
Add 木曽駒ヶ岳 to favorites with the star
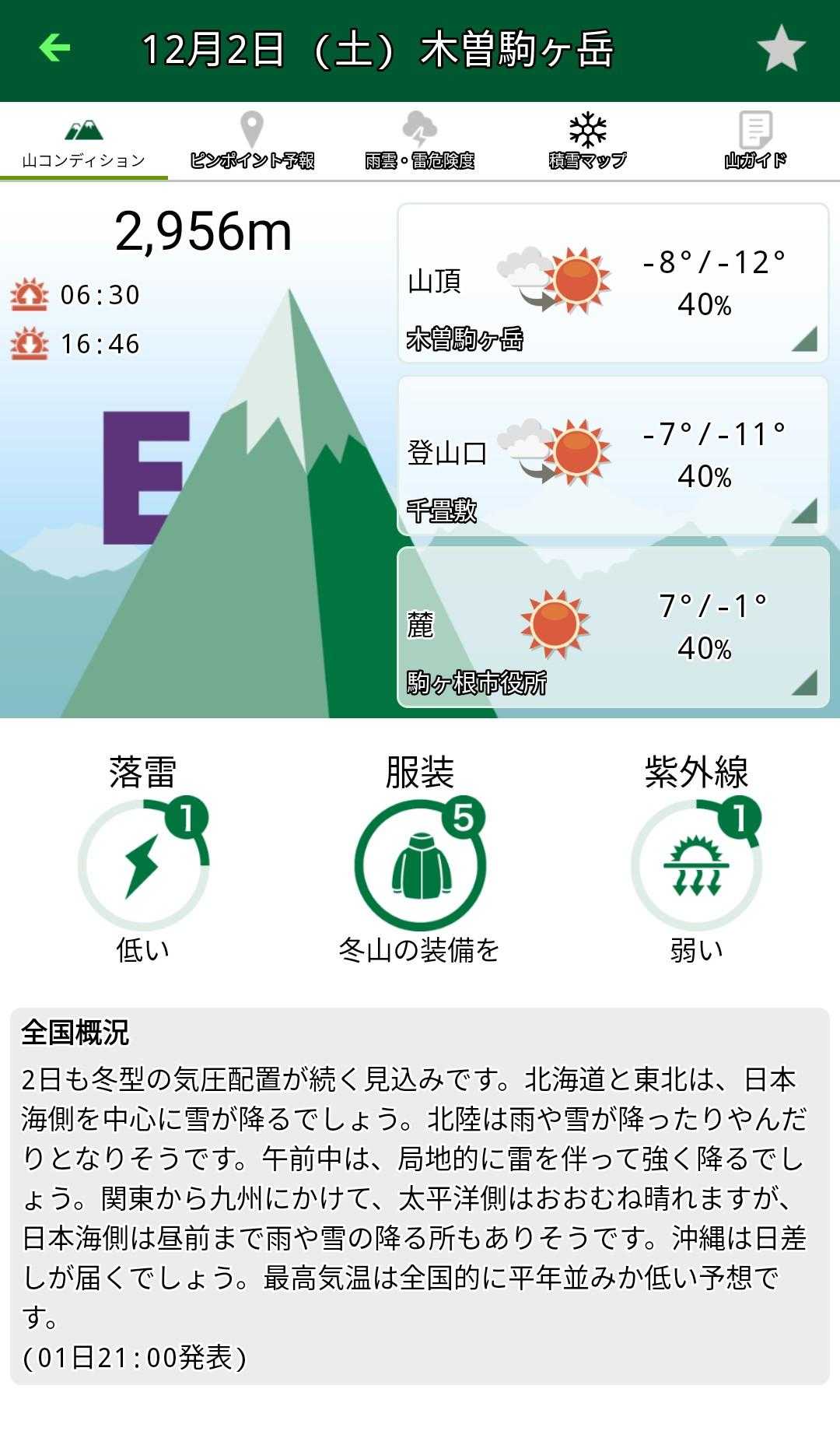781,48
